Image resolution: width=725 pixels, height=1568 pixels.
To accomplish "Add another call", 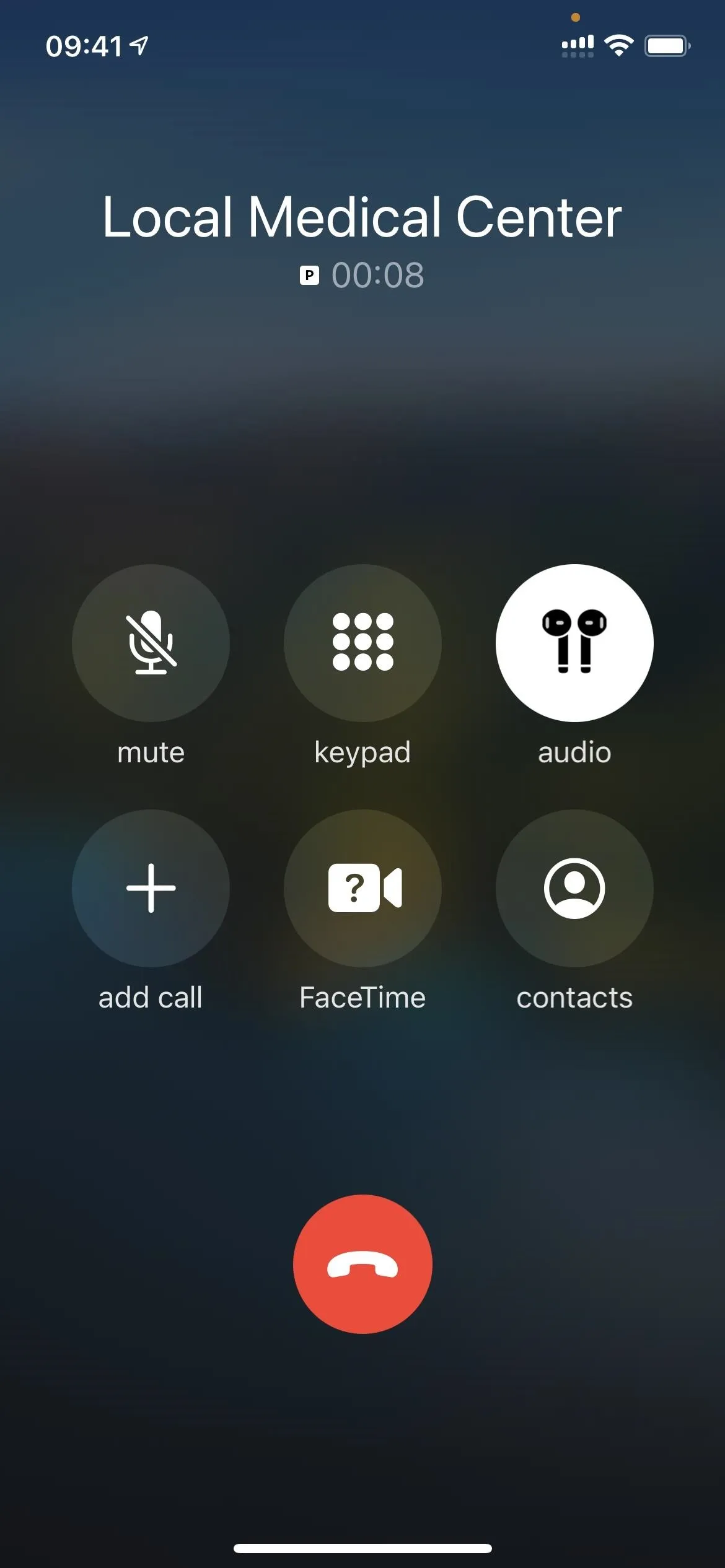I will 151,888.
